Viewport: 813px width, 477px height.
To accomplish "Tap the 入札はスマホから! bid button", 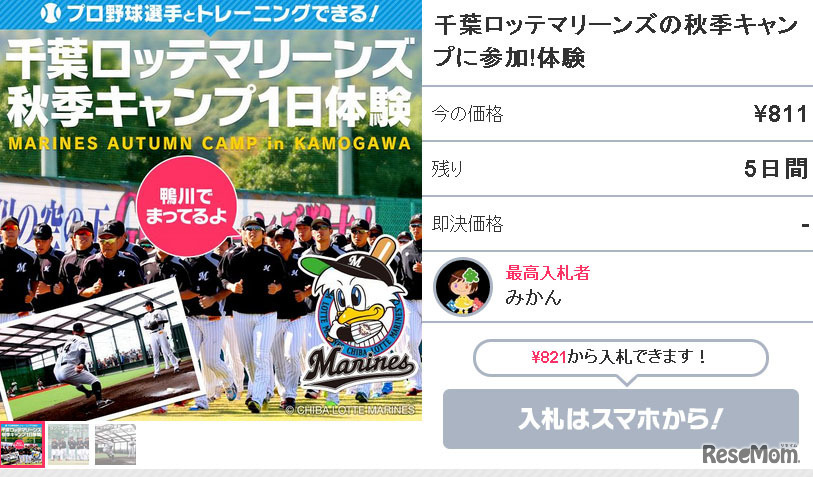I will (620, 419).
